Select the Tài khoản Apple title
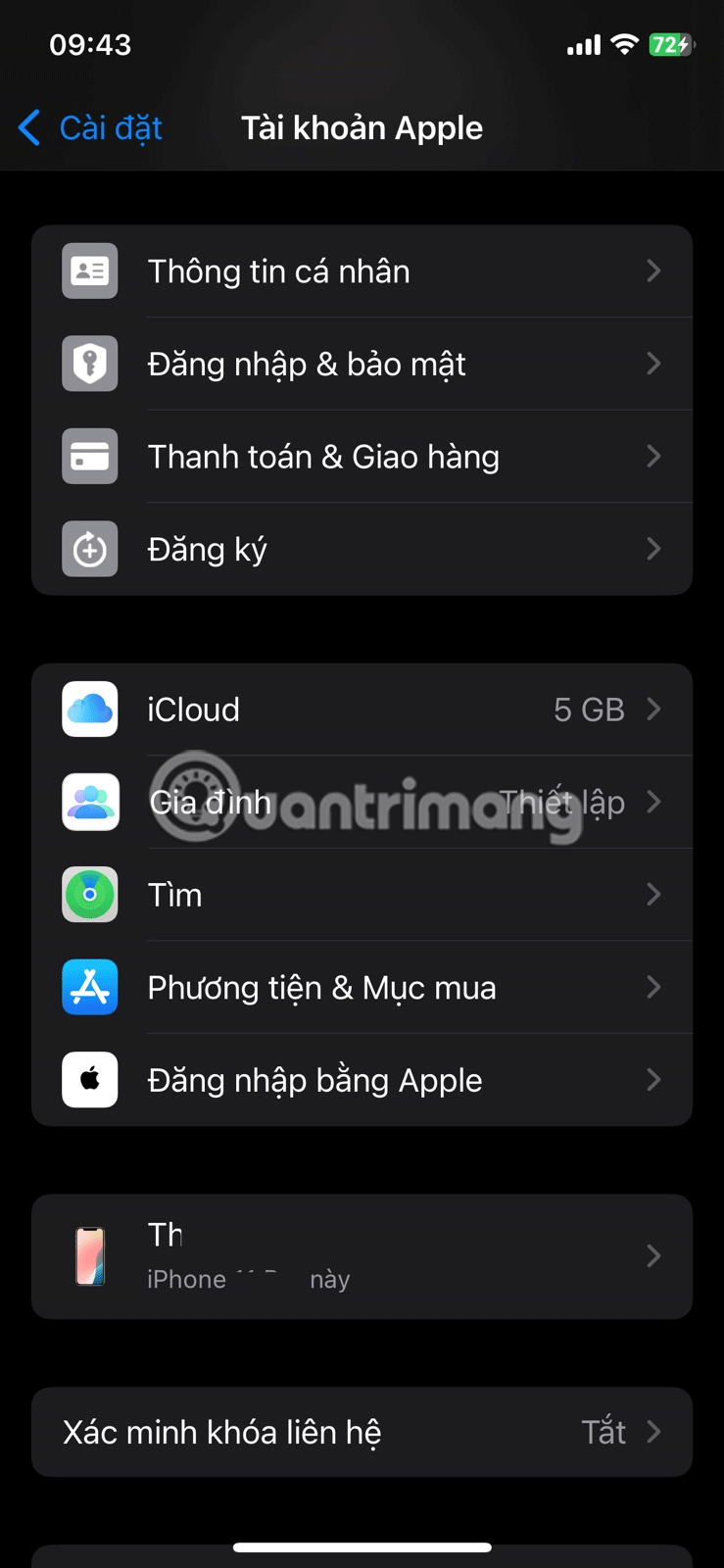Image resolution: width=724 pixels, height=1568 pixels. (362, 127)
